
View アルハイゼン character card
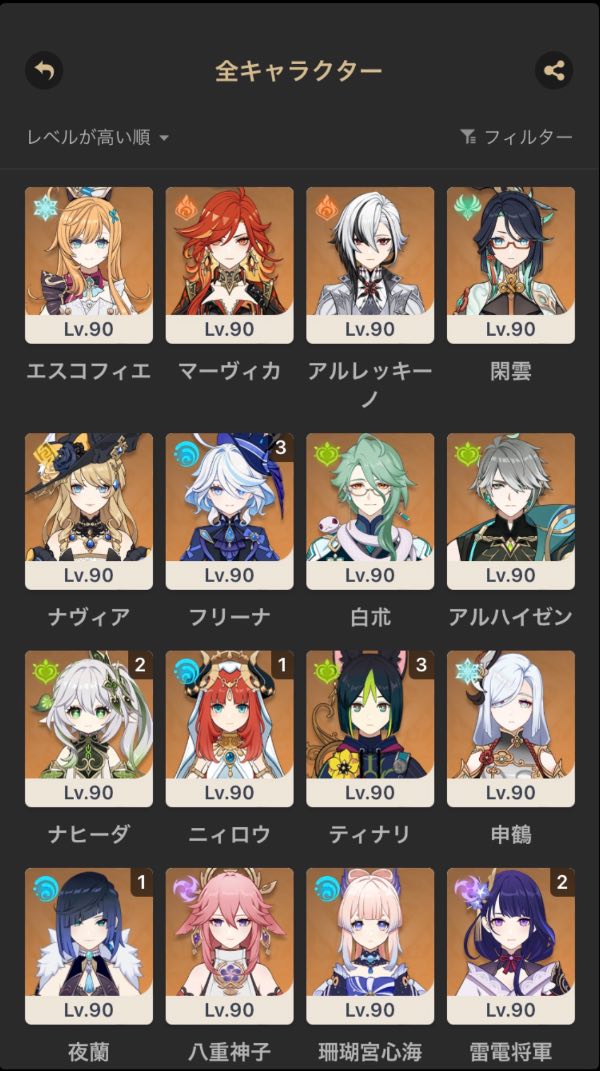511,510
